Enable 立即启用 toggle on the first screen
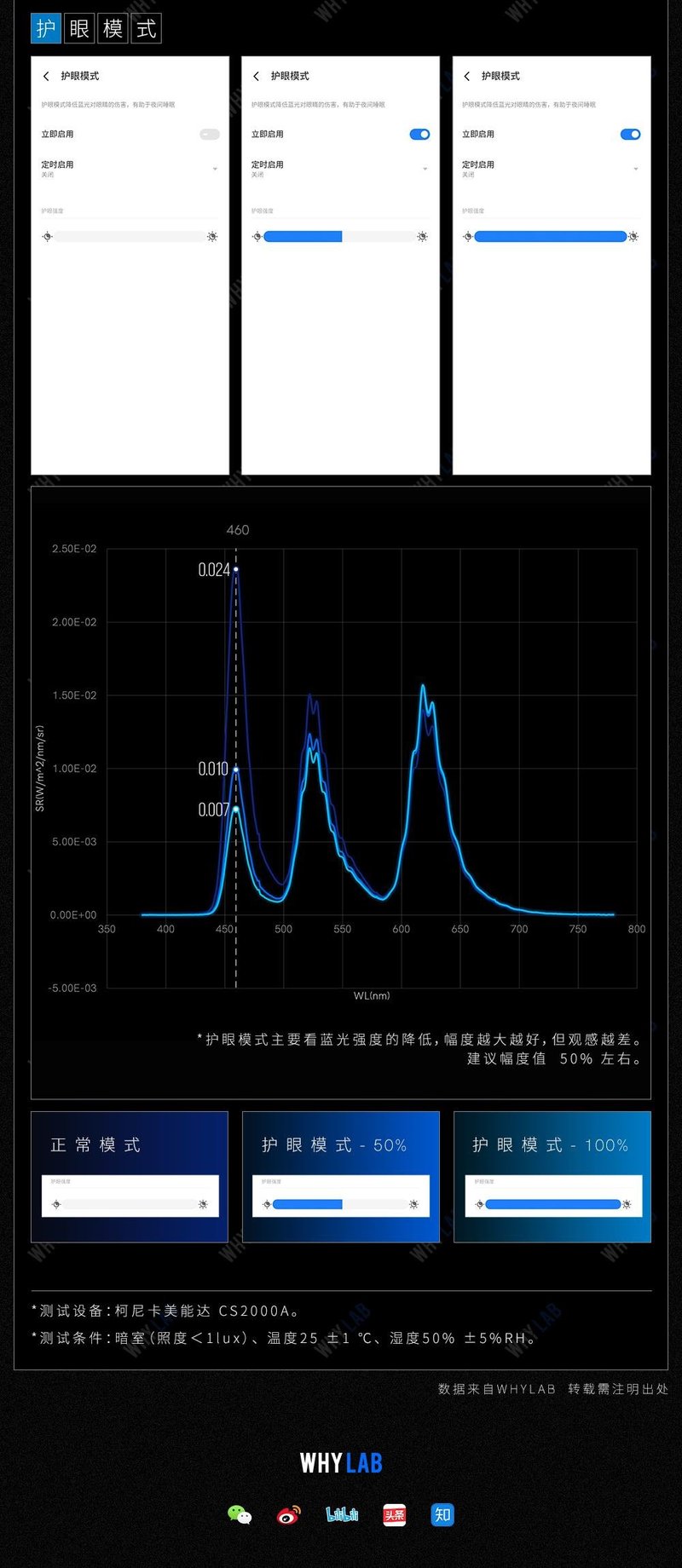 (209, 134)
